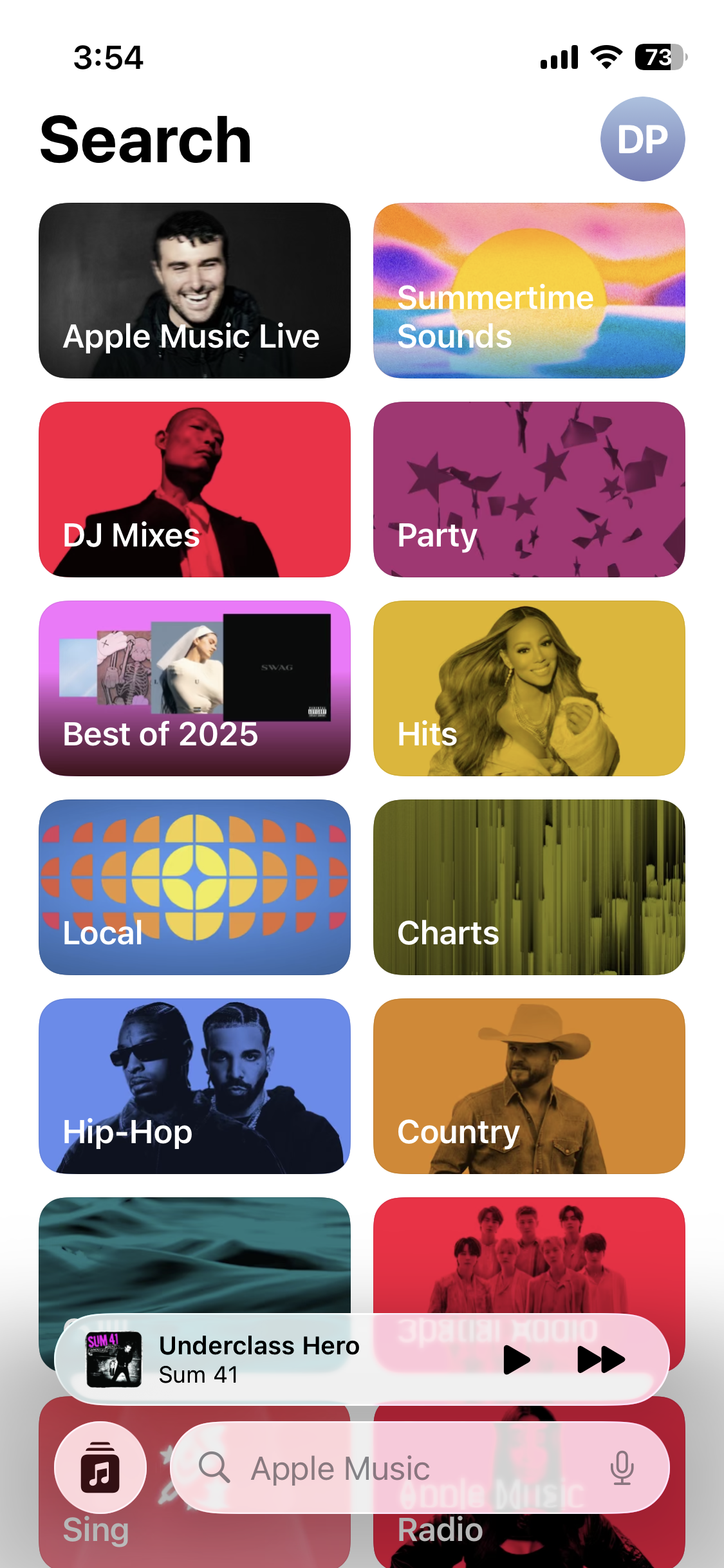Browse the Hits category
Viewport: 724px width, 1568px height.
[529, 688]
